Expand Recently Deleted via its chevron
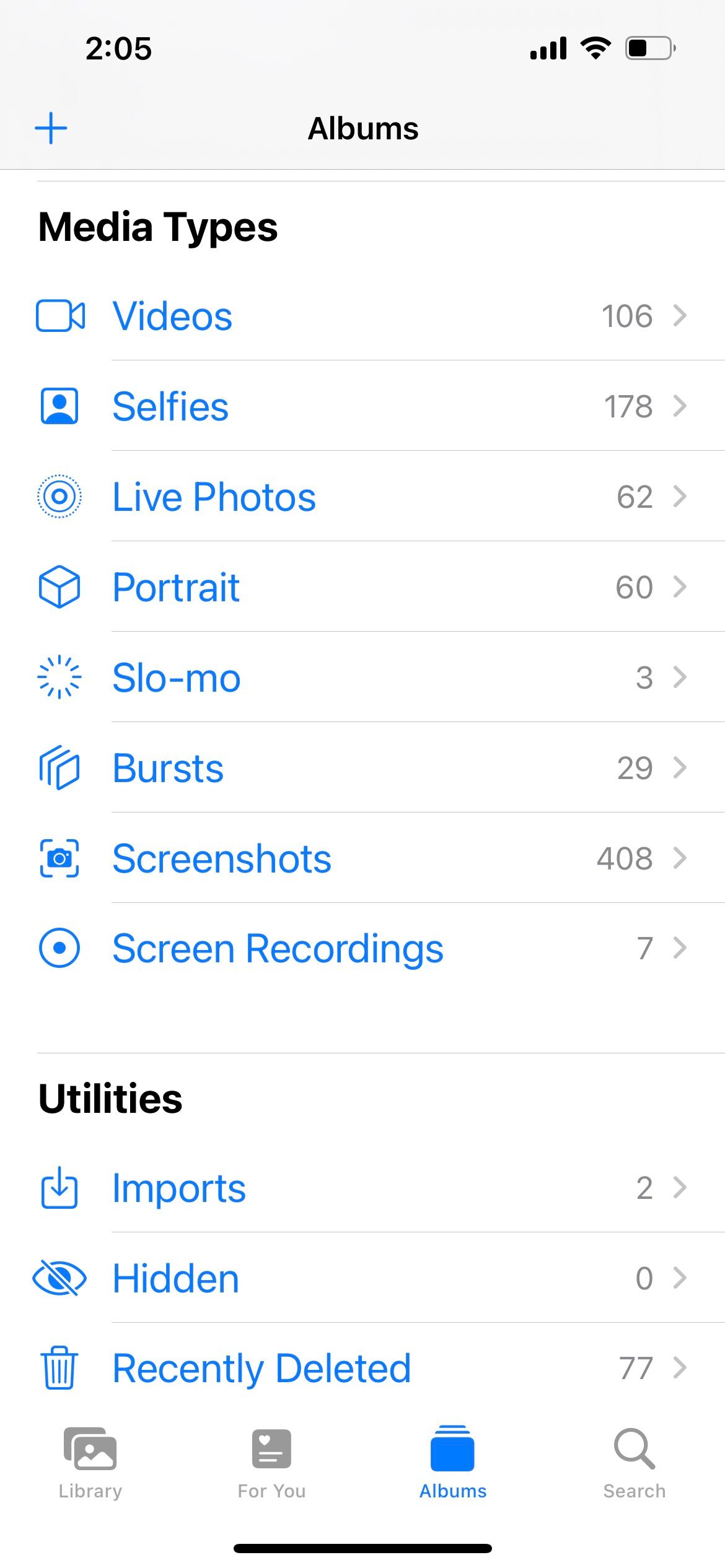This screenshot has height=1568, width=725. coord(680,1367)
